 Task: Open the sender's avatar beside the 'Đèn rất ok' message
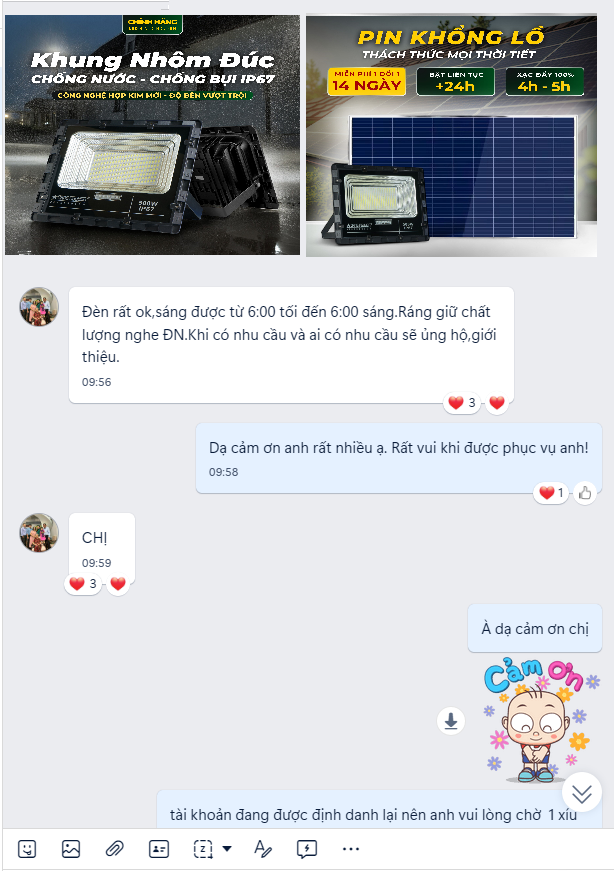[39, 306]
